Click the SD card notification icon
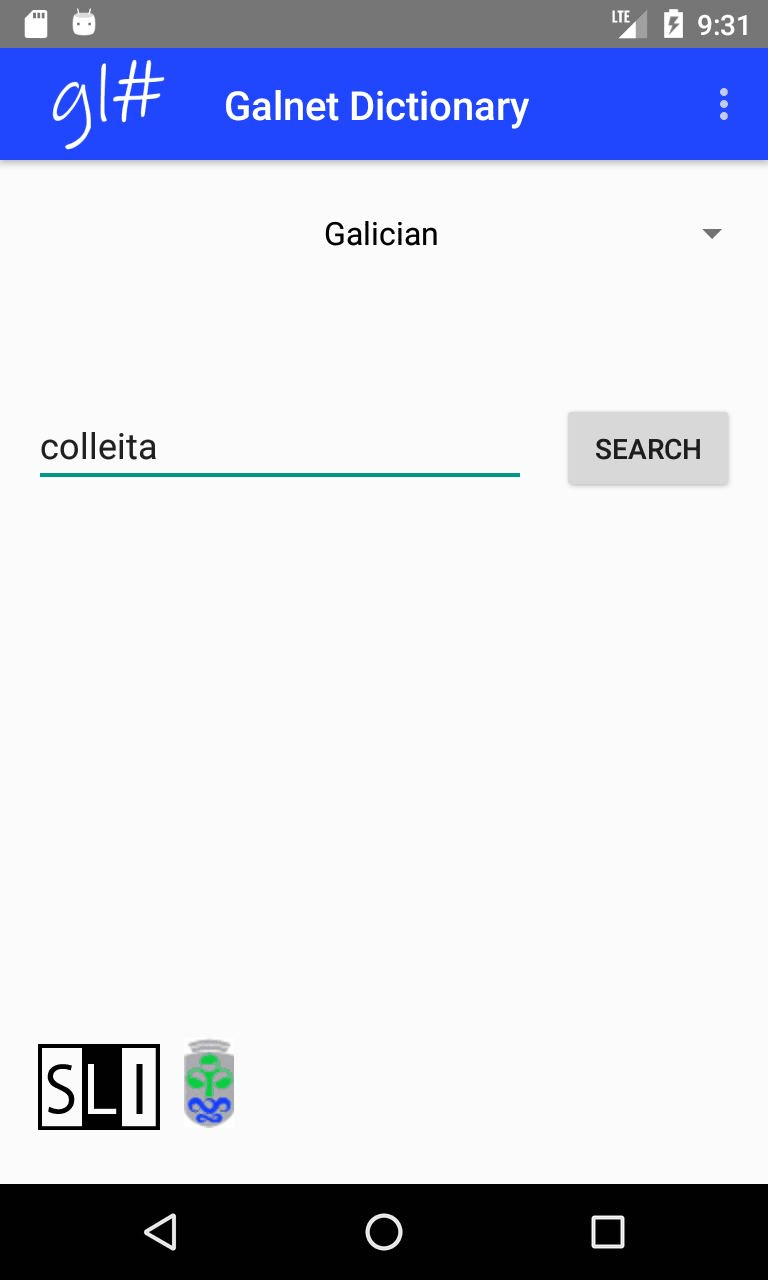 point(36,22)
